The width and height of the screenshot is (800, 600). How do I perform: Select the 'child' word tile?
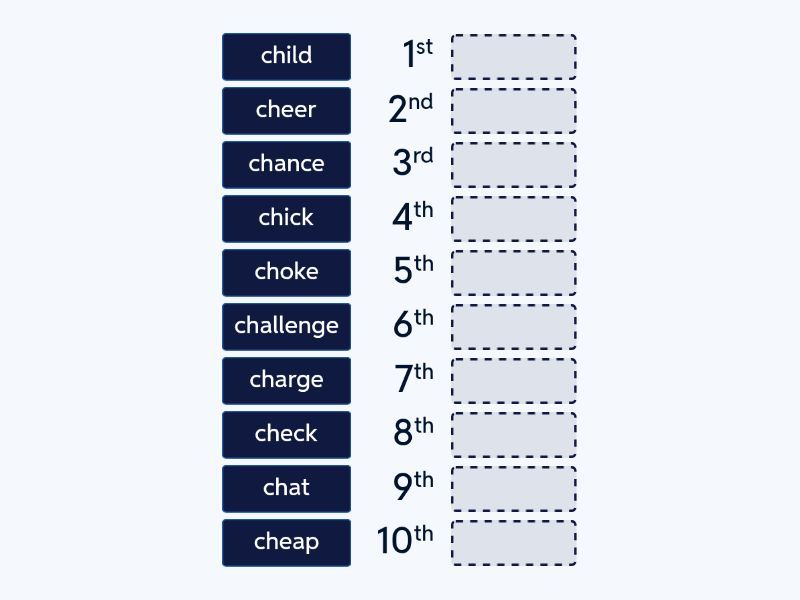(x=286, y=56)
